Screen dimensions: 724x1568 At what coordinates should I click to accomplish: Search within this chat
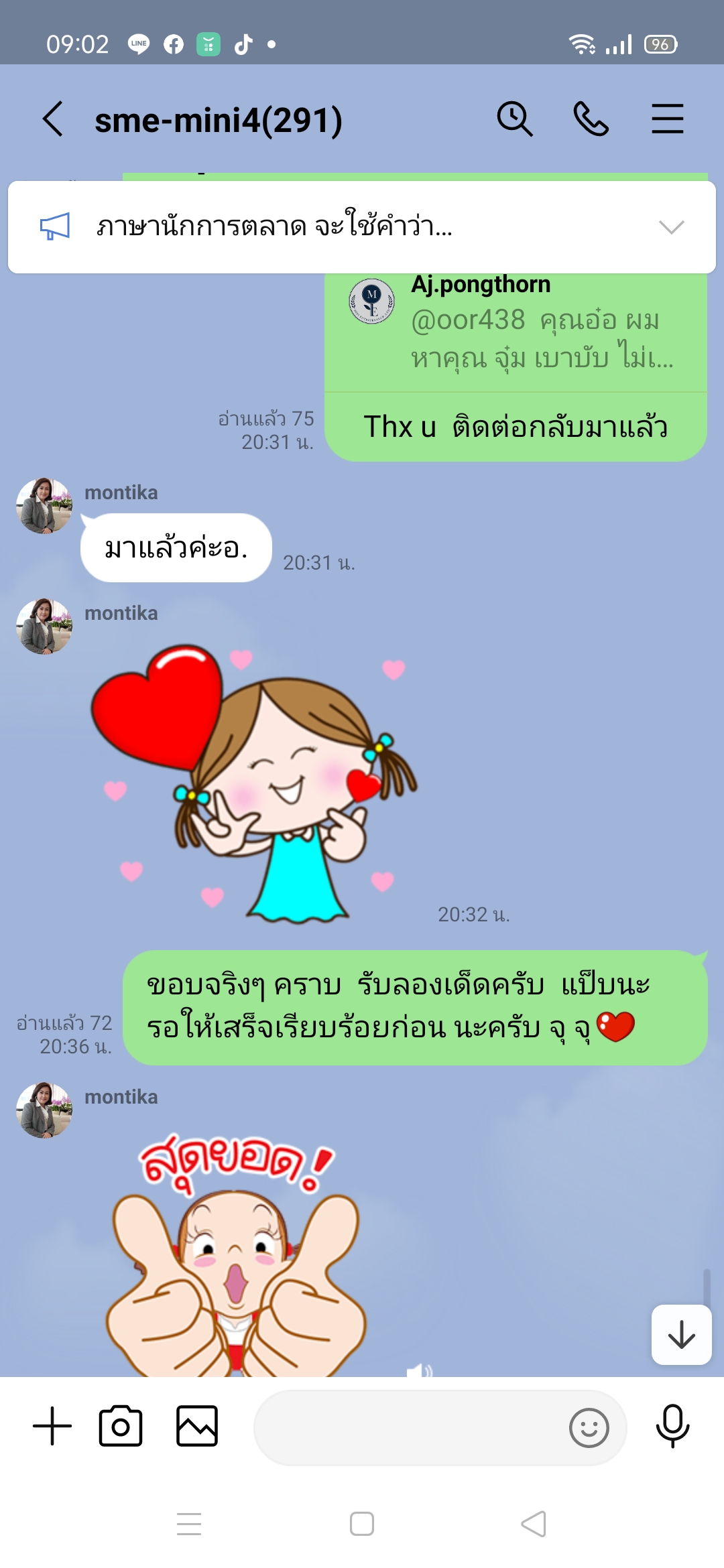pos(514,119)
